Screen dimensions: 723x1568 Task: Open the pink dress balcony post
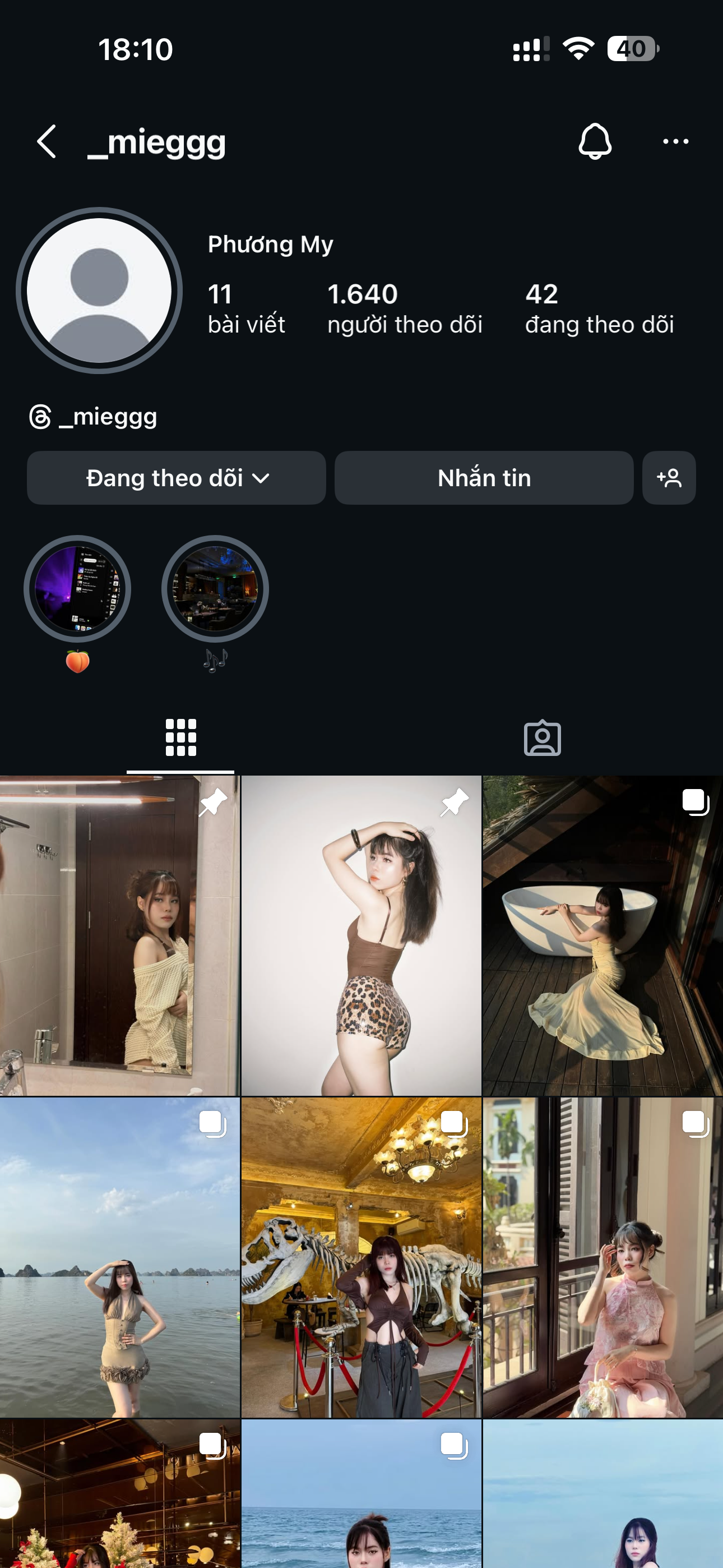602,1257
